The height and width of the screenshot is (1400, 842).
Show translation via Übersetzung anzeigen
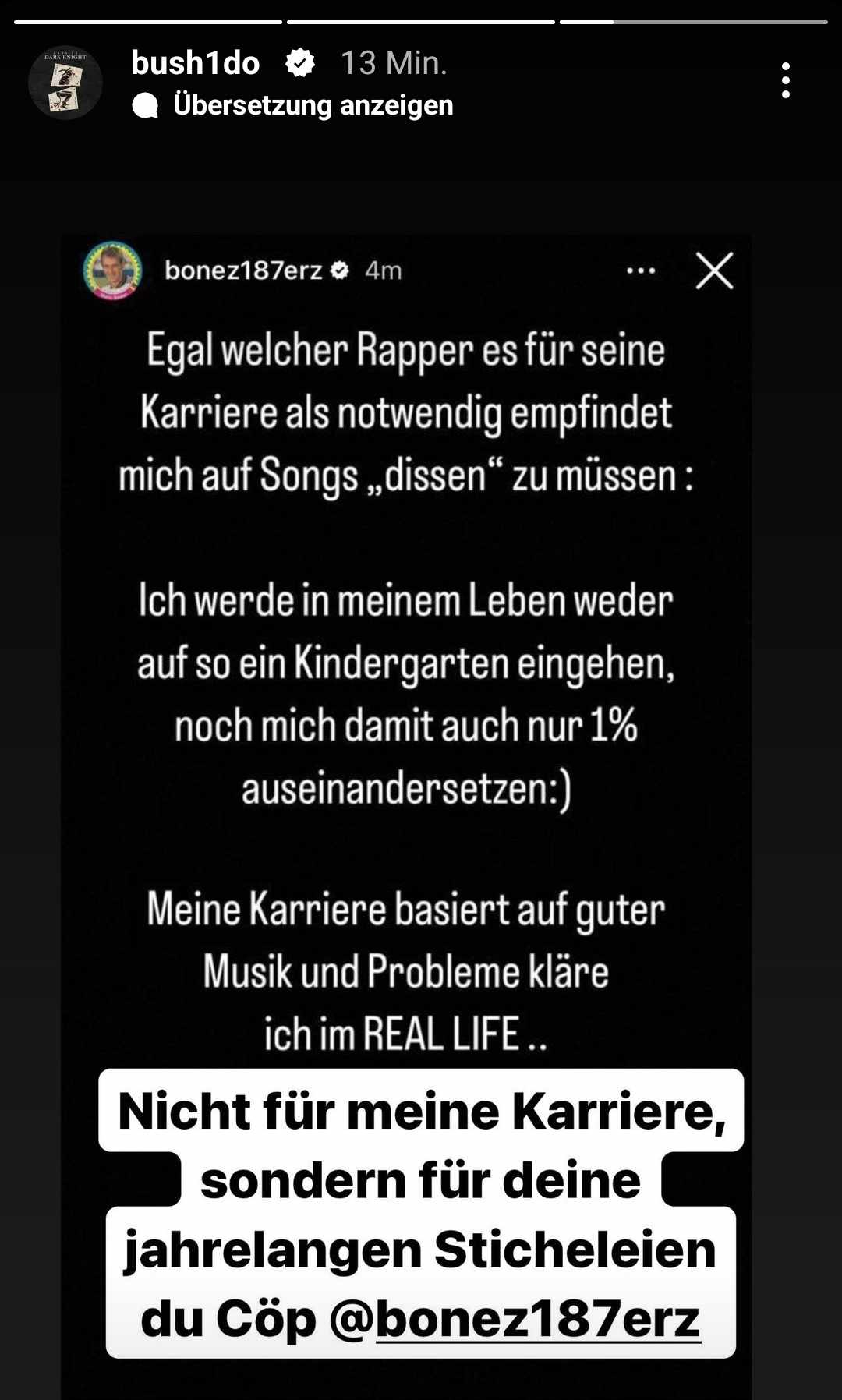point(312,105)
